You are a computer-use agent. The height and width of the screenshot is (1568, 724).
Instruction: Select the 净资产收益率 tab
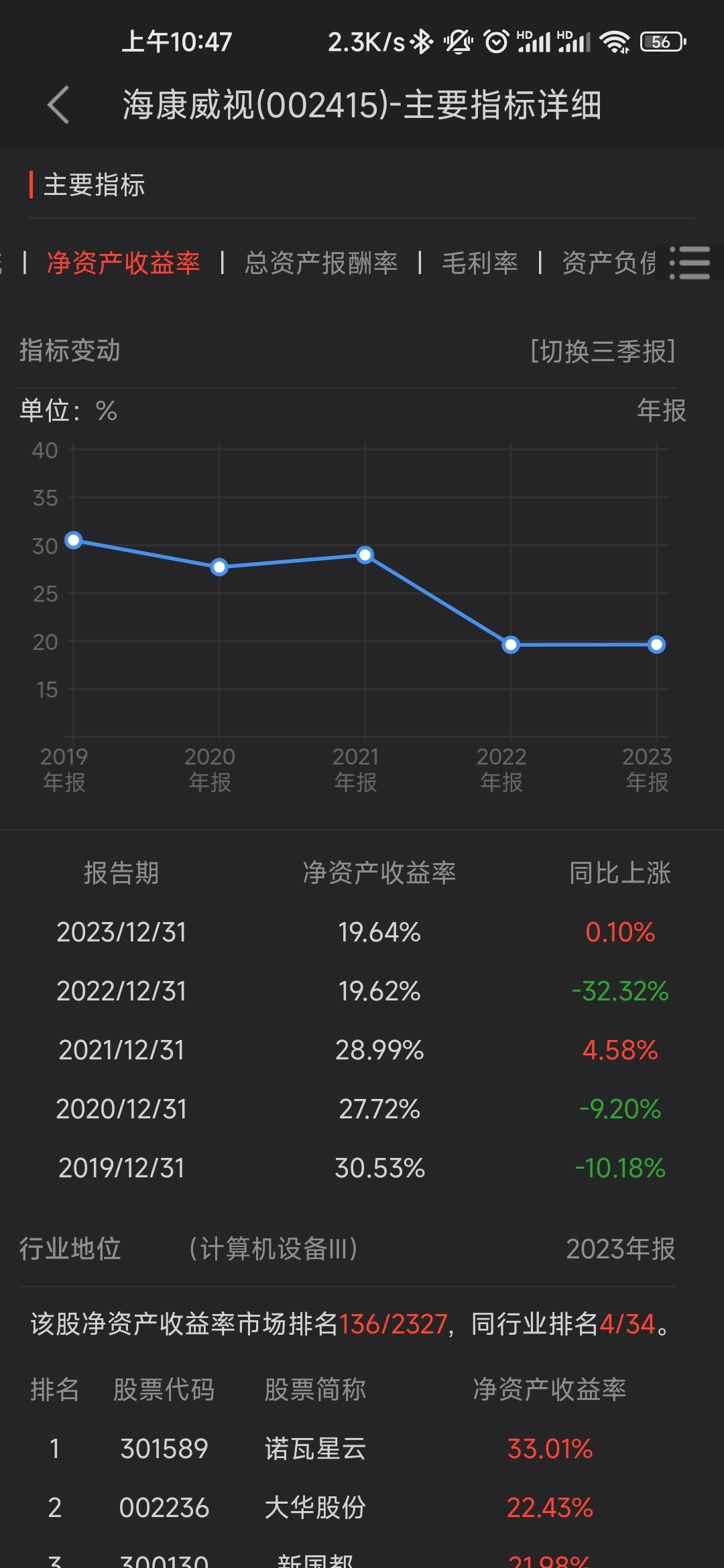coord(125,263)
